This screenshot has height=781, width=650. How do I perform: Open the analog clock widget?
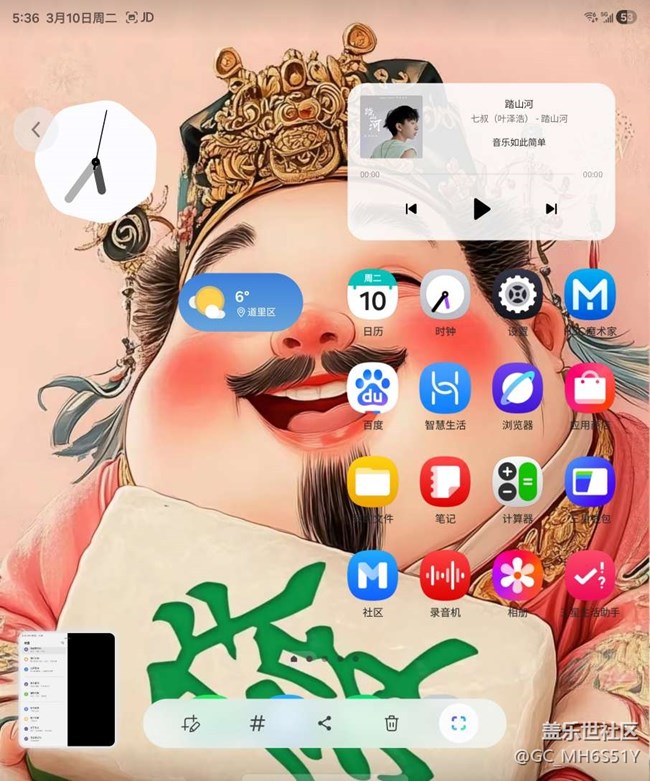point(97,161)
